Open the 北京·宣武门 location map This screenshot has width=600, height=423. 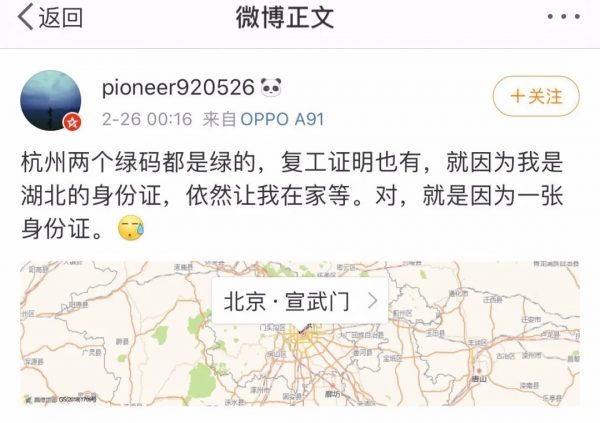(x=300, y=301)
